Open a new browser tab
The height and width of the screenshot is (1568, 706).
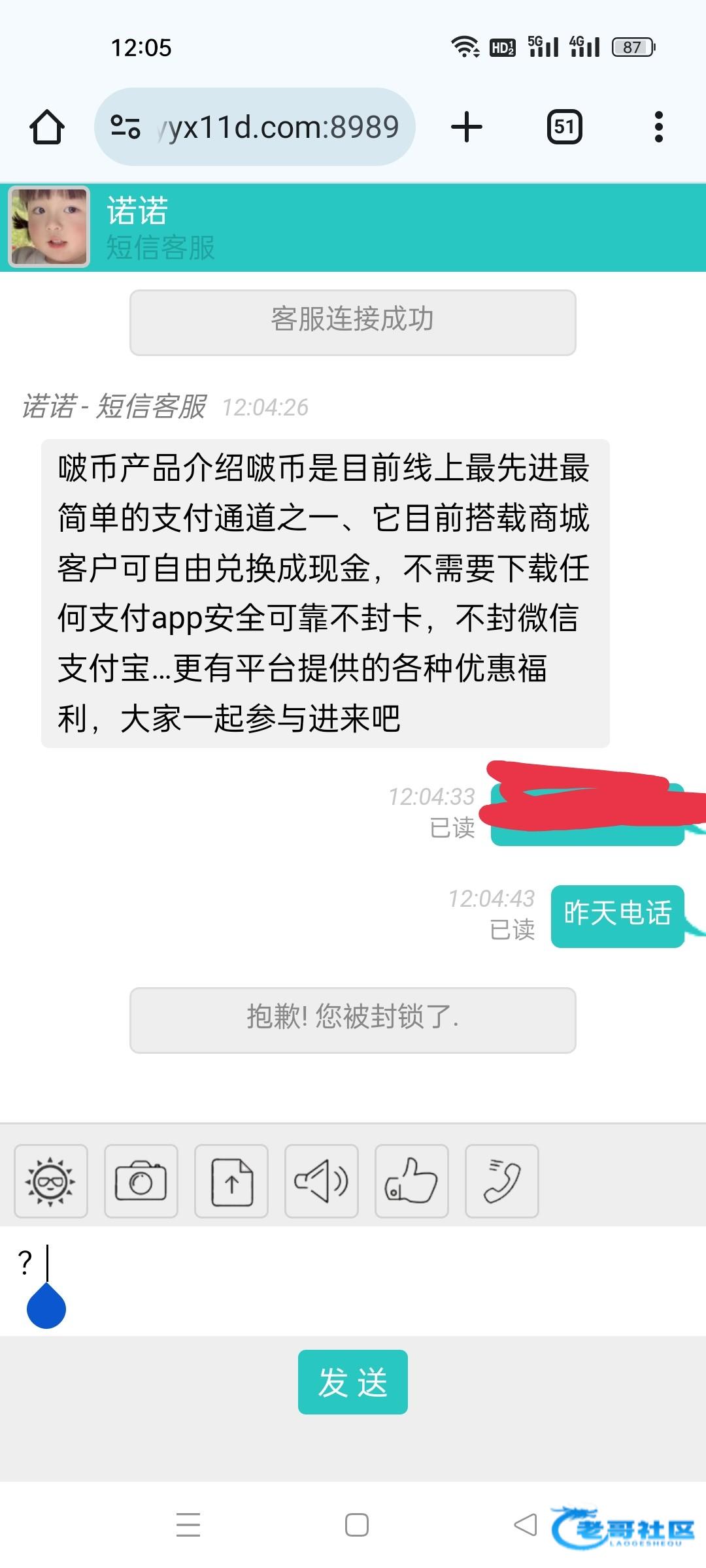(x=467, y=127)
